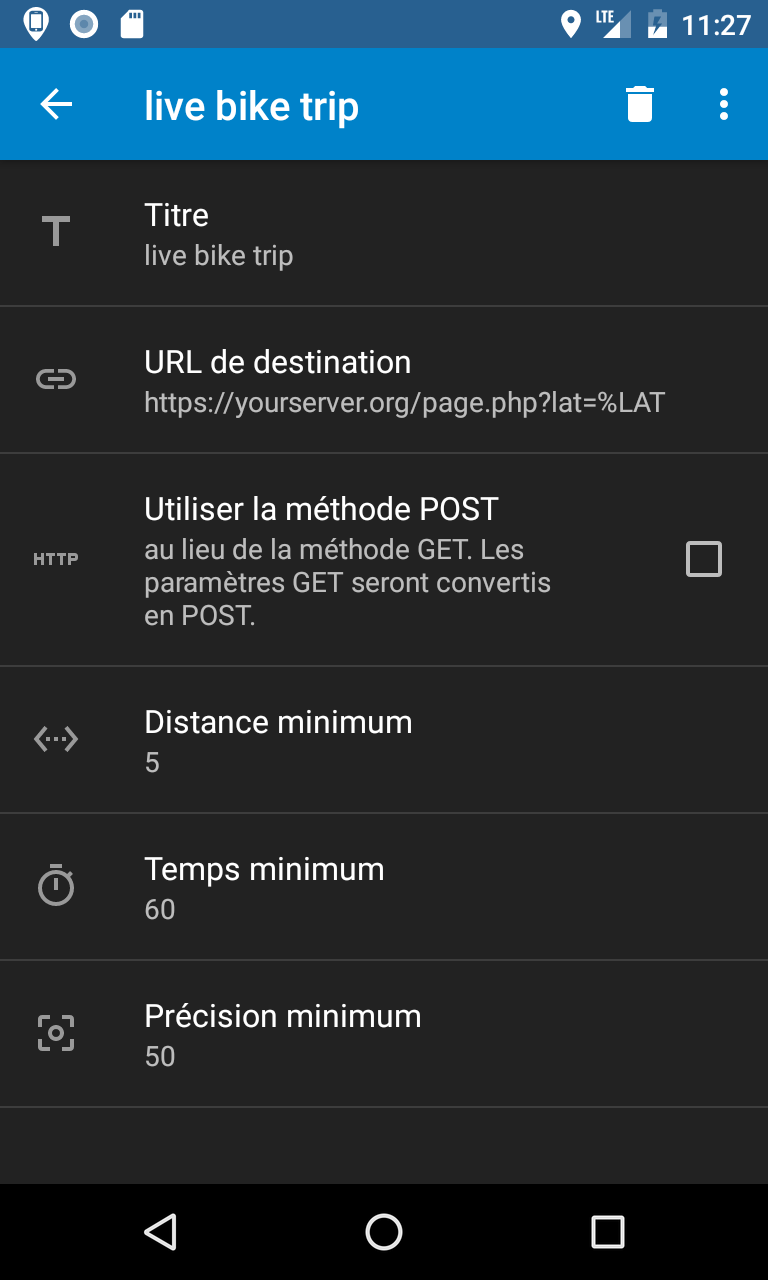Image resolution: width=768 pixels, height=1280 pixels.
Task: Open the URL de destination setting
Action: [384, 380]
